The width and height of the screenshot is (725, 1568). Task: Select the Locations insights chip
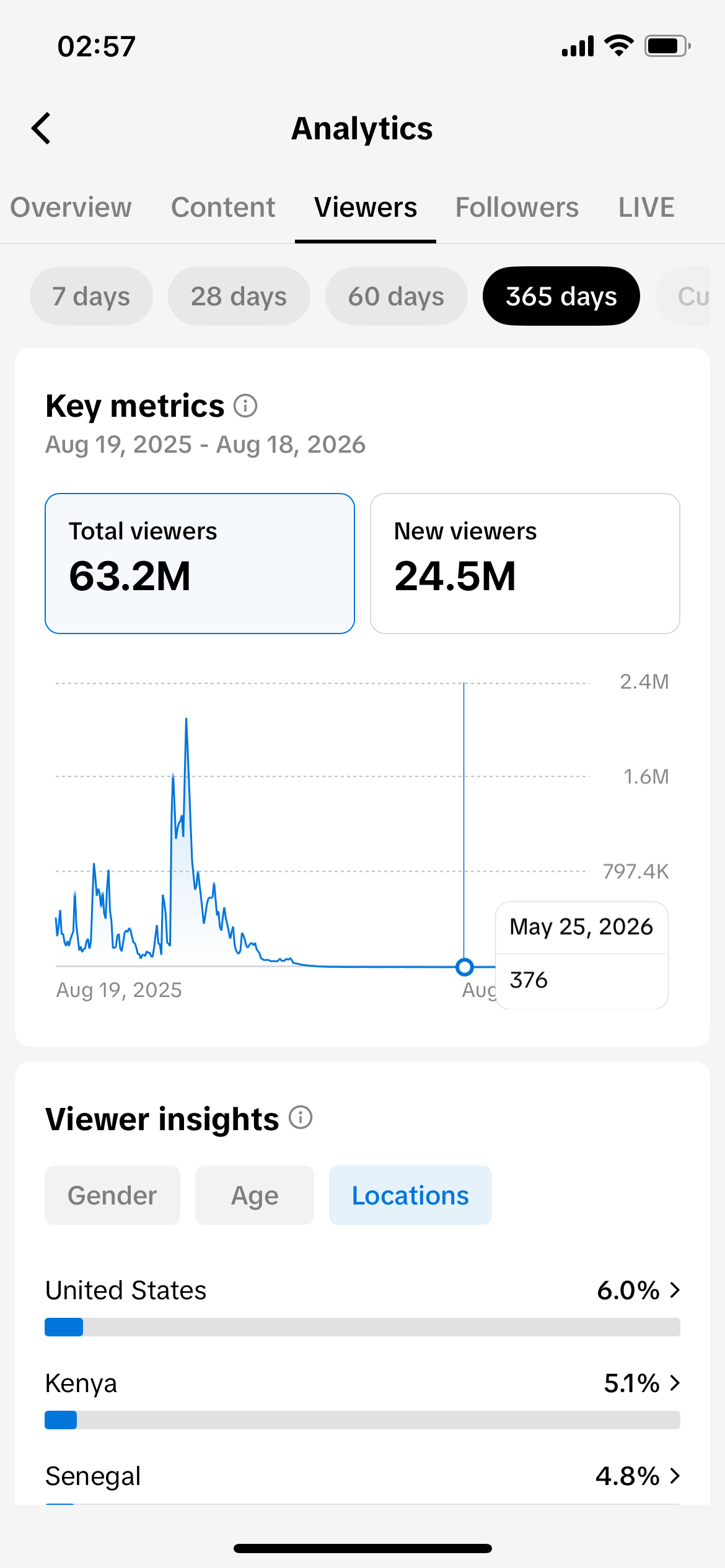[x=410, y=1195]
